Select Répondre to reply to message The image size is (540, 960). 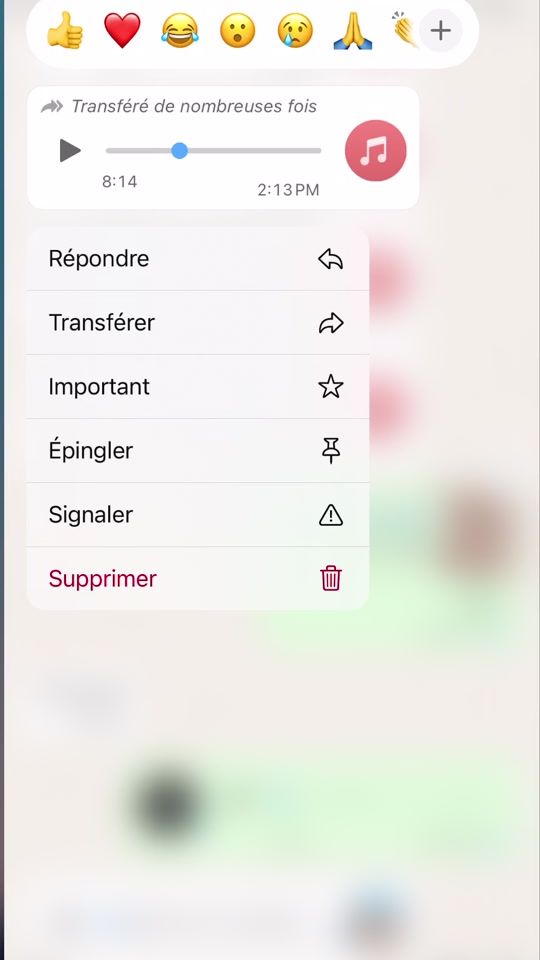tap(197, 258)
